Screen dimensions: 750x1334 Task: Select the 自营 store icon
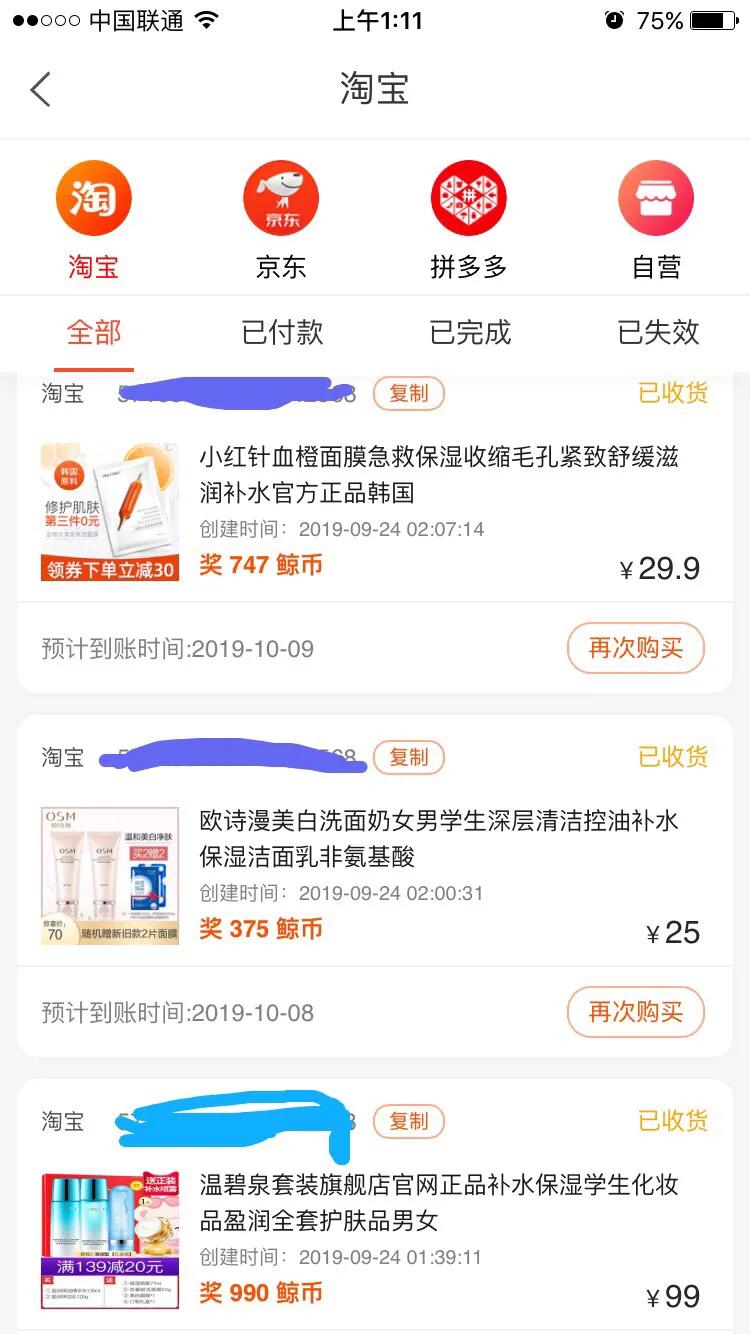click(x=656, y=197)
